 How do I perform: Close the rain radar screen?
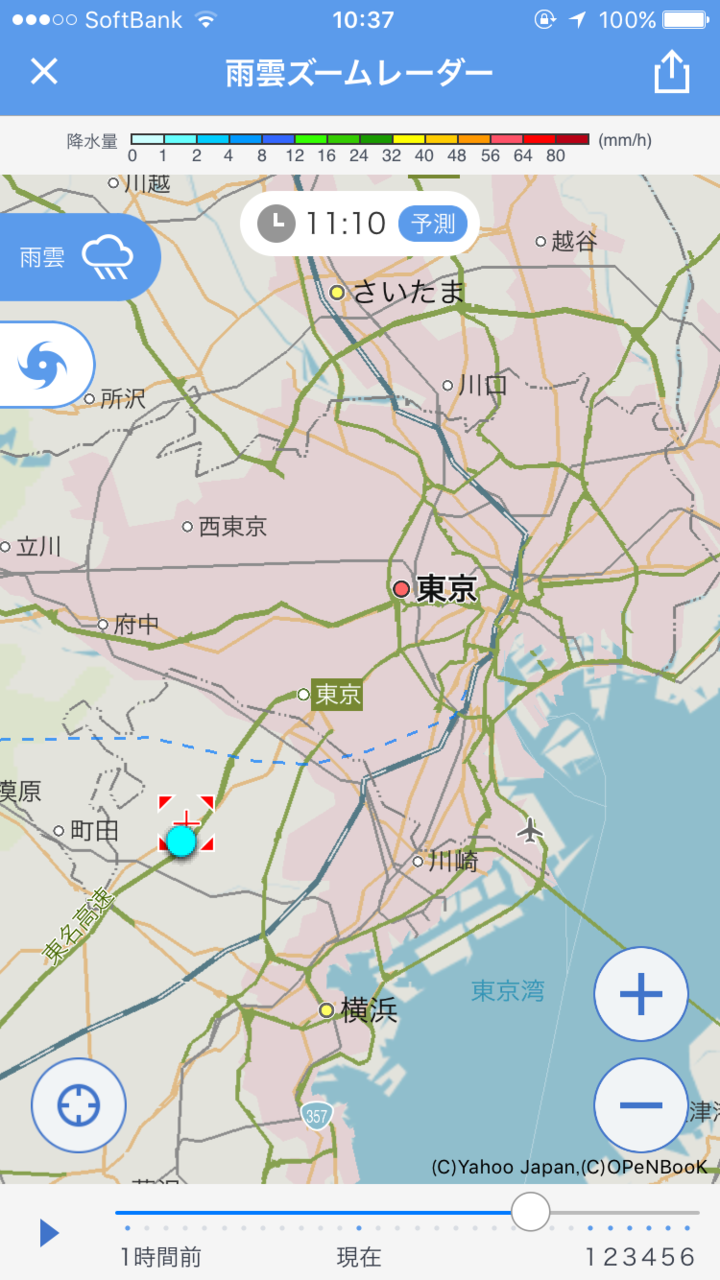click(44, 72)
